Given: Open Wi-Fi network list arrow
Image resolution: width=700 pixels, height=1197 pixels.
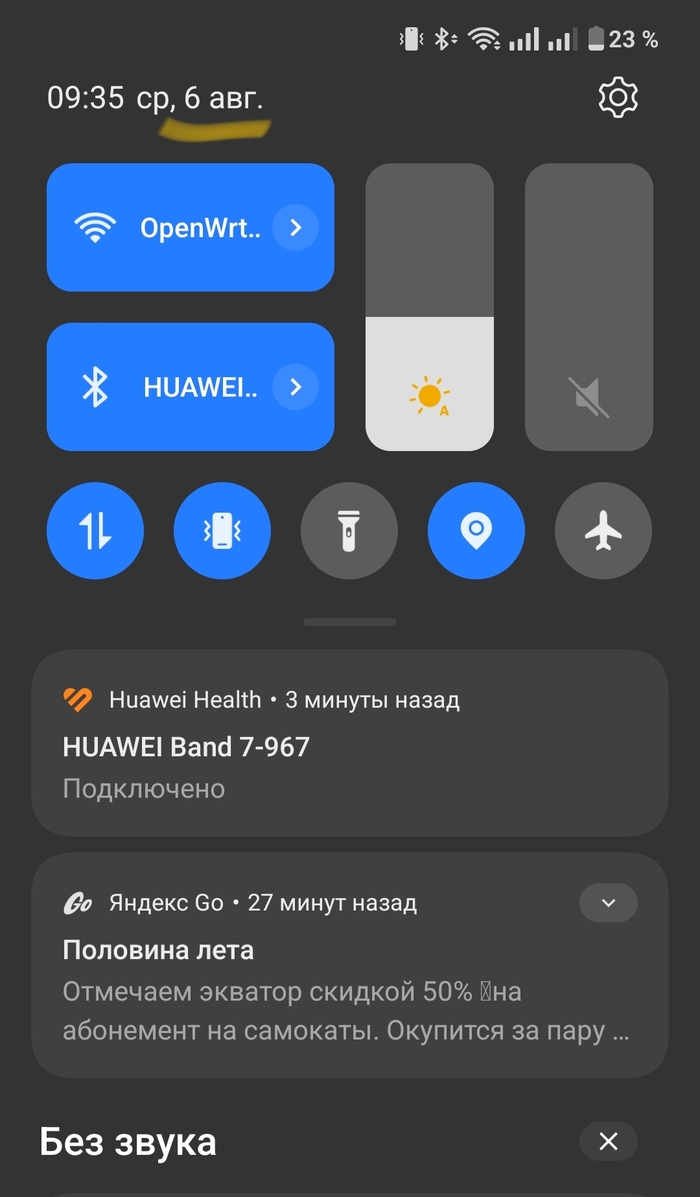Looking at the screenshot, I should 295,228.
